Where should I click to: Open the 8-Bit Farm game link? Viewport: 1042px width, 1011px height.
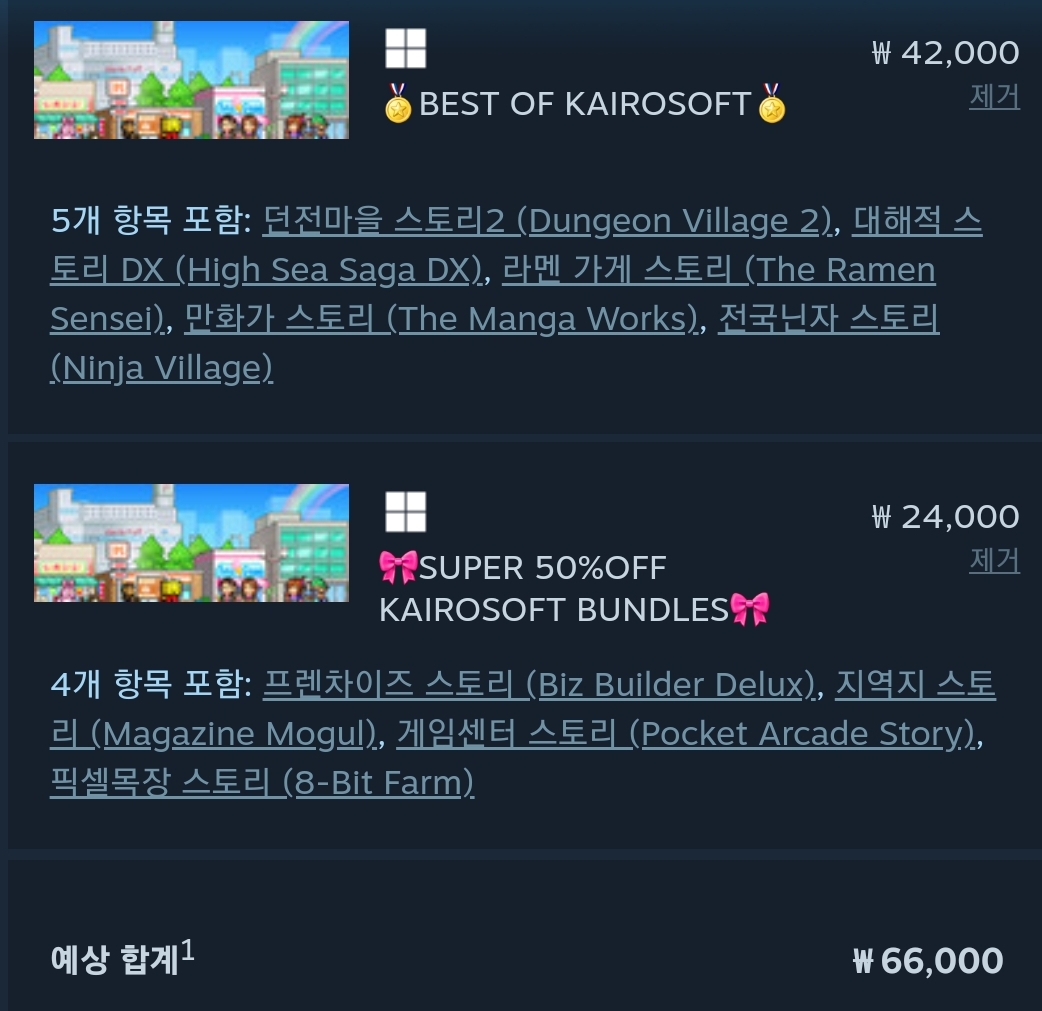(262, 783)
